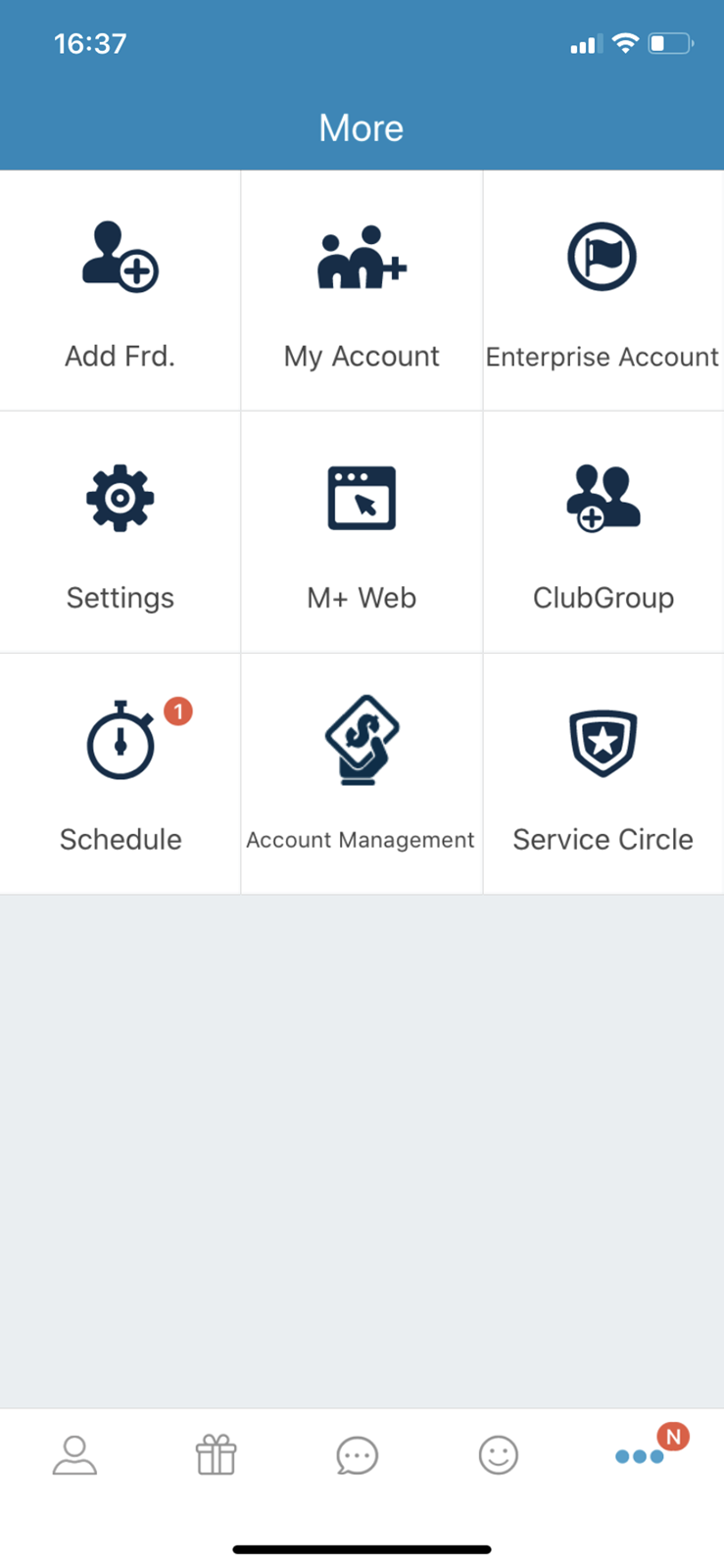Select the three-dot More tab
Screen dimensions: 724x1568
coord(640,1456)
